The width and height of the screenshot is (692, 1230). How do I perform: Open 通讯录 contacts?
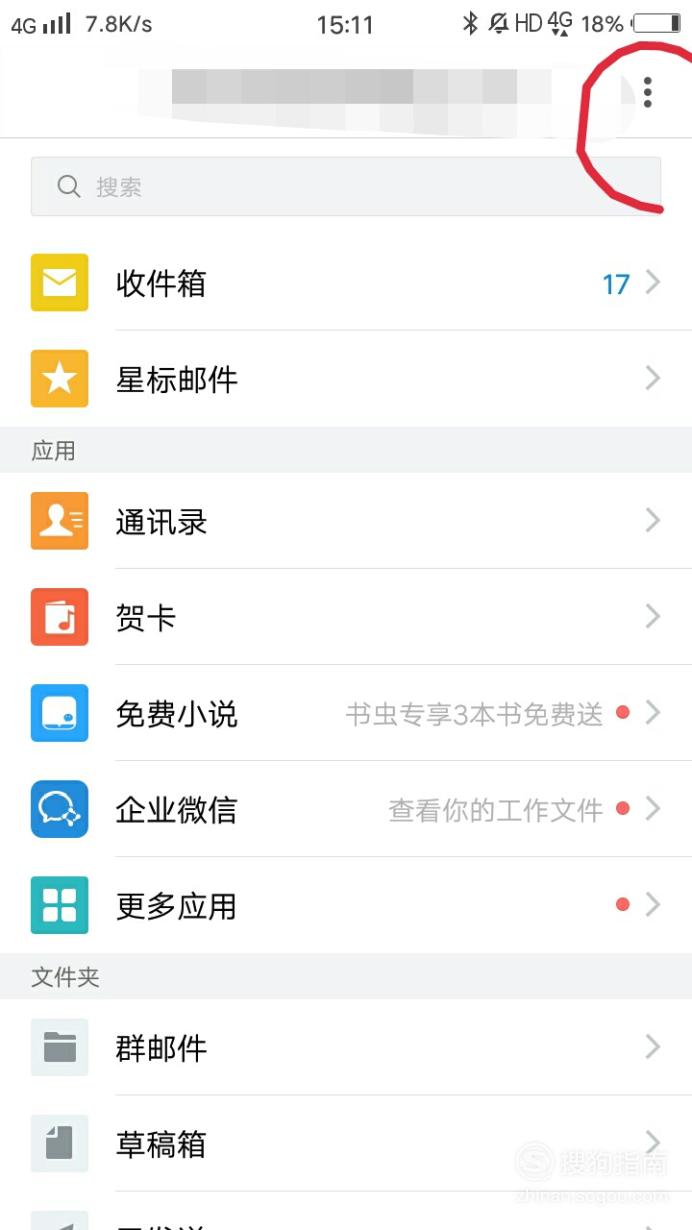(x=346, y=521)
